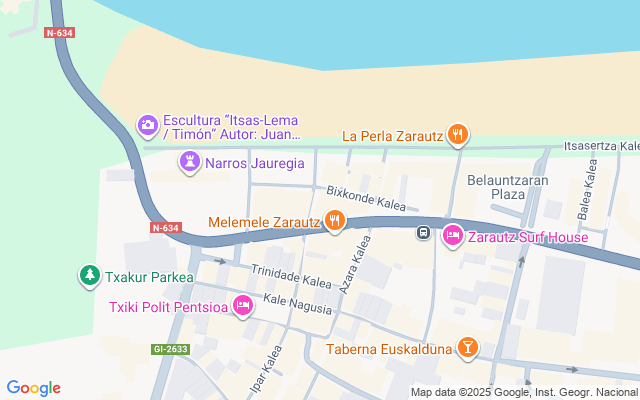640x400 pixels.
Task: Open the La Perla Zarautz restaurant marker
Action: pos(458,134)
